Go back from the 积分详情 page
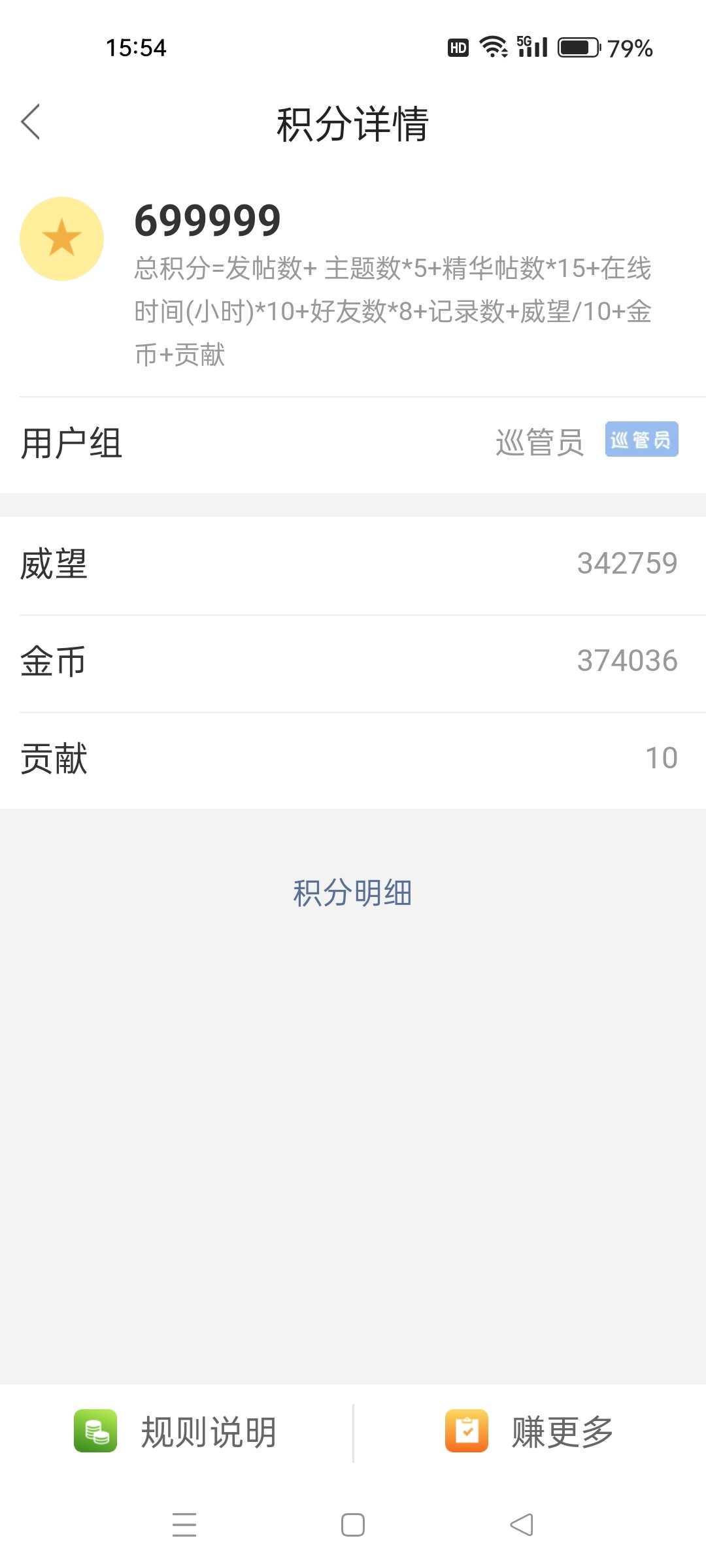Screen dimensions: 706x1568 point(31,122)
